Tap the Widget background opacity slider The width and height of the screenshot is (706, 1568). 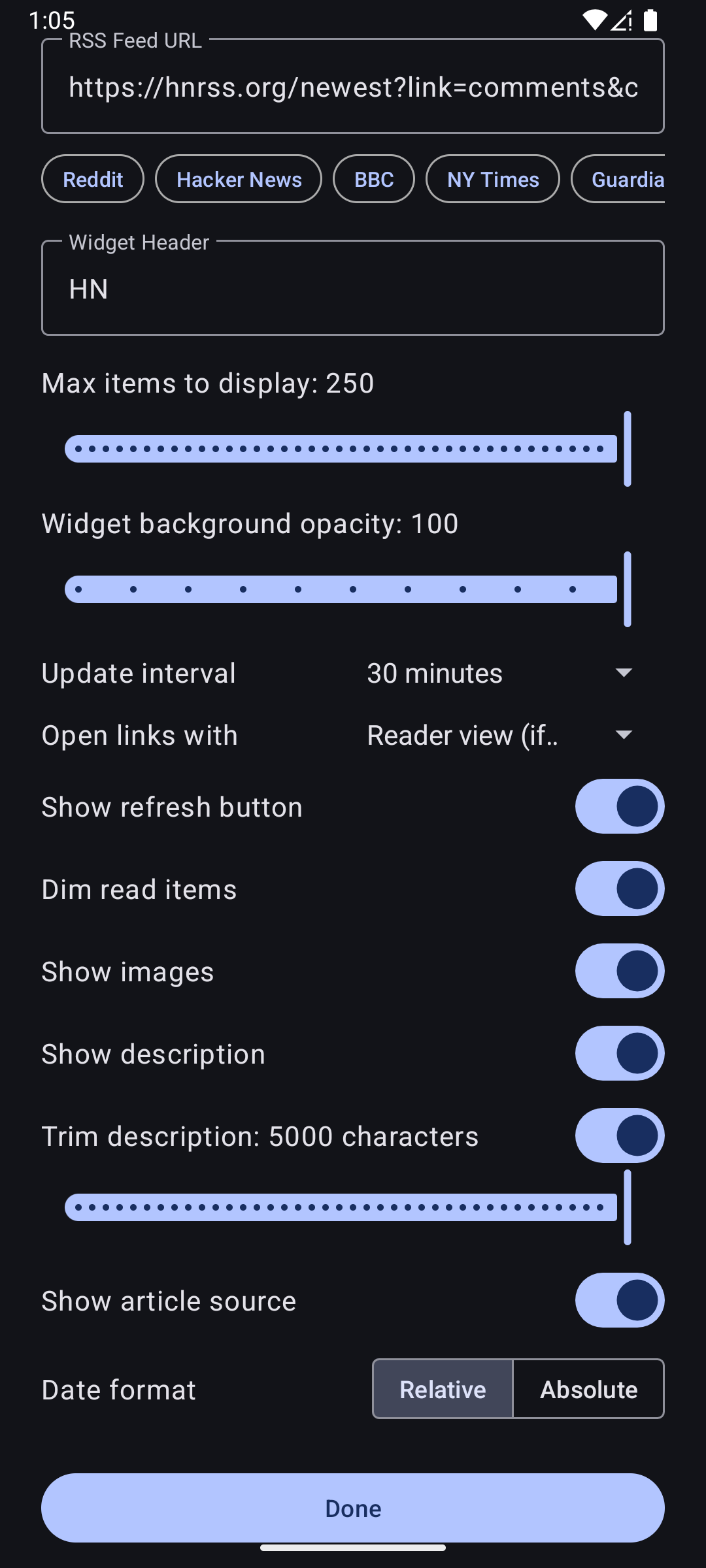[x=346, y=589]
